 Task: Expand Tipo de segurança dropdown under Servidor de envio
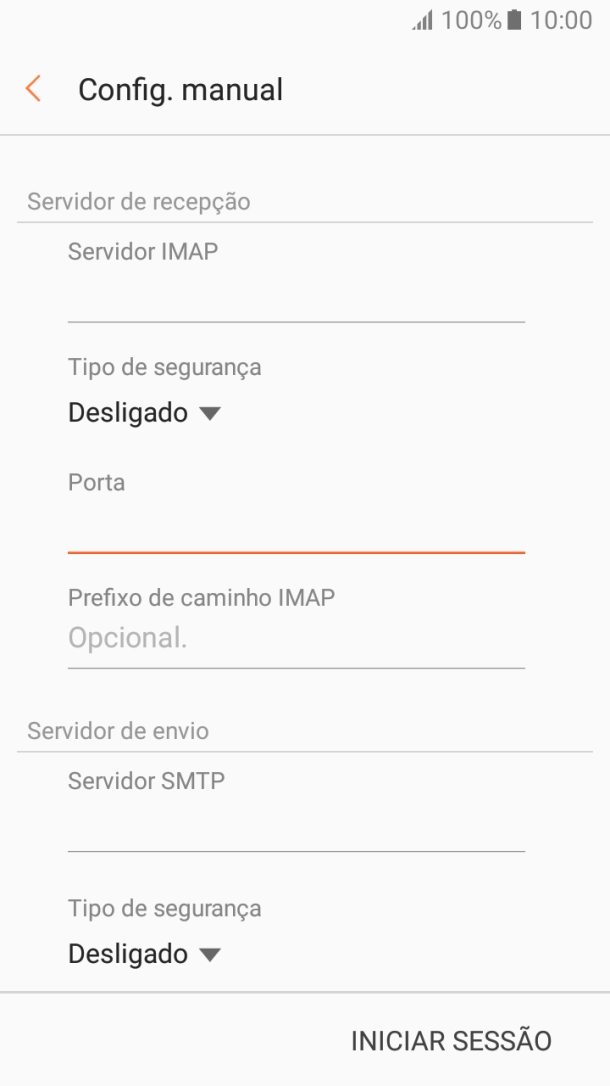[x=142, y=954]
